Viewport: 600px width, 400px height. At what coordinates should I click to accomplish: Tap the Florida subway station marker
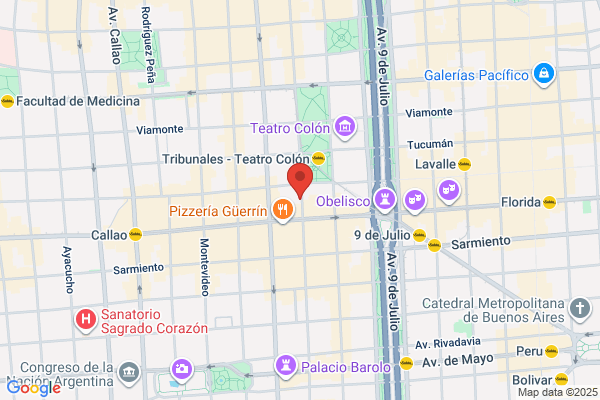pyautogui.click(x=550, y=202)
